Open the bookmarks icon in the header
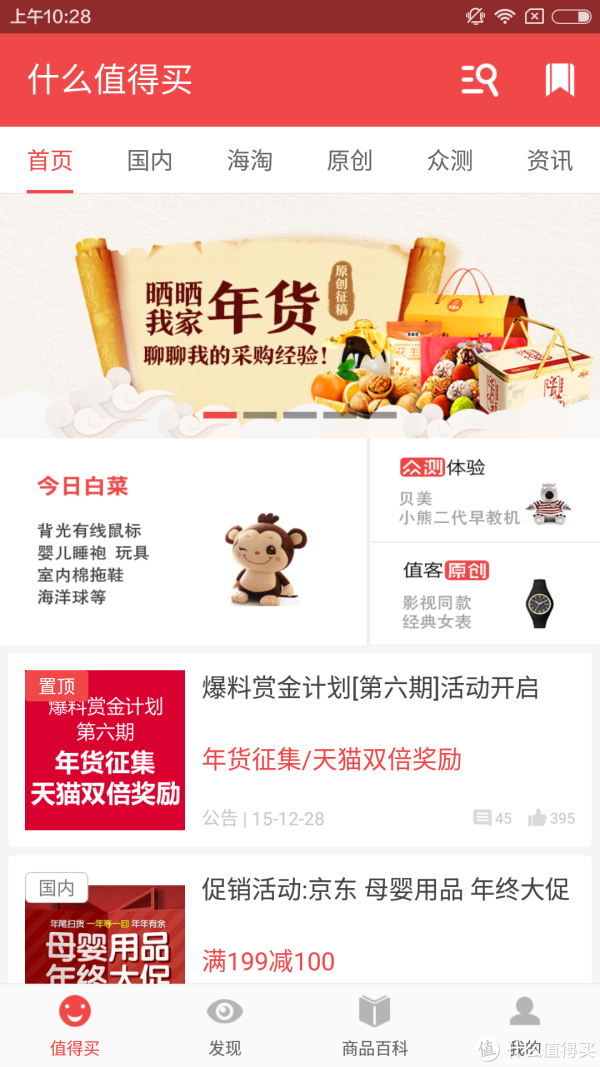Screen dimensions: 600x1067 click(559, 80)
